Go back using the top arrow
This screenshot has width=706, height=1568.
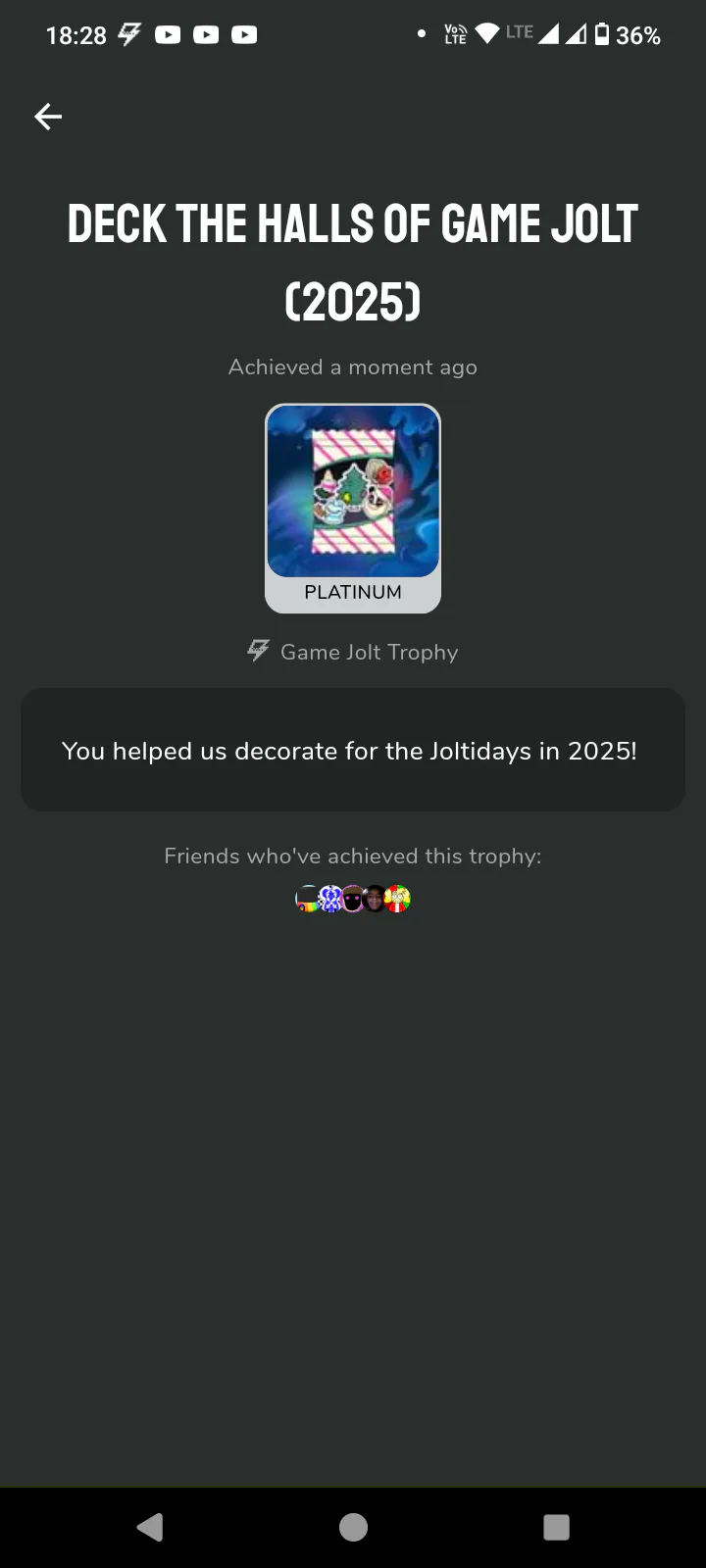point(48,117)
